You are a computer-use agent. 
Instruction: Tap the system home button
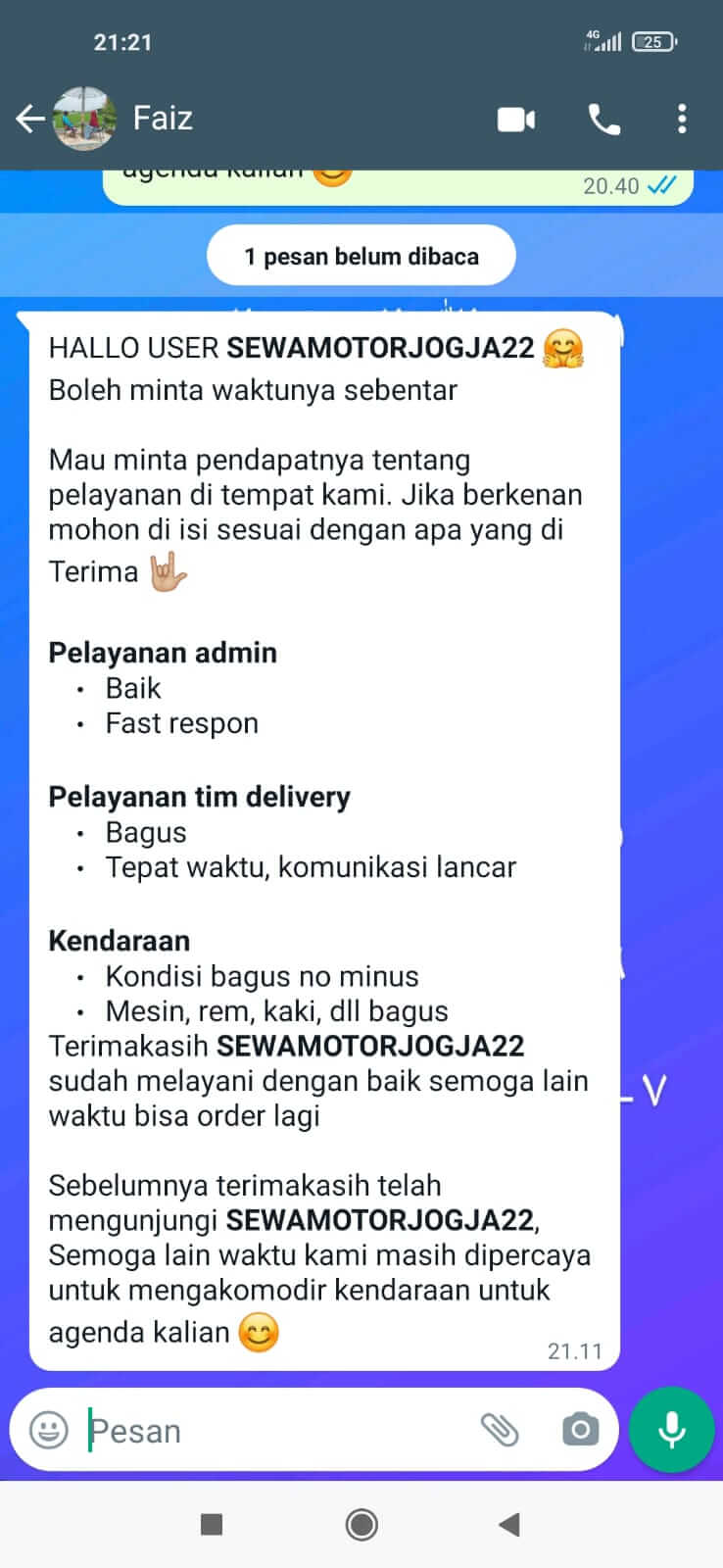click(x=361, y=1524)
